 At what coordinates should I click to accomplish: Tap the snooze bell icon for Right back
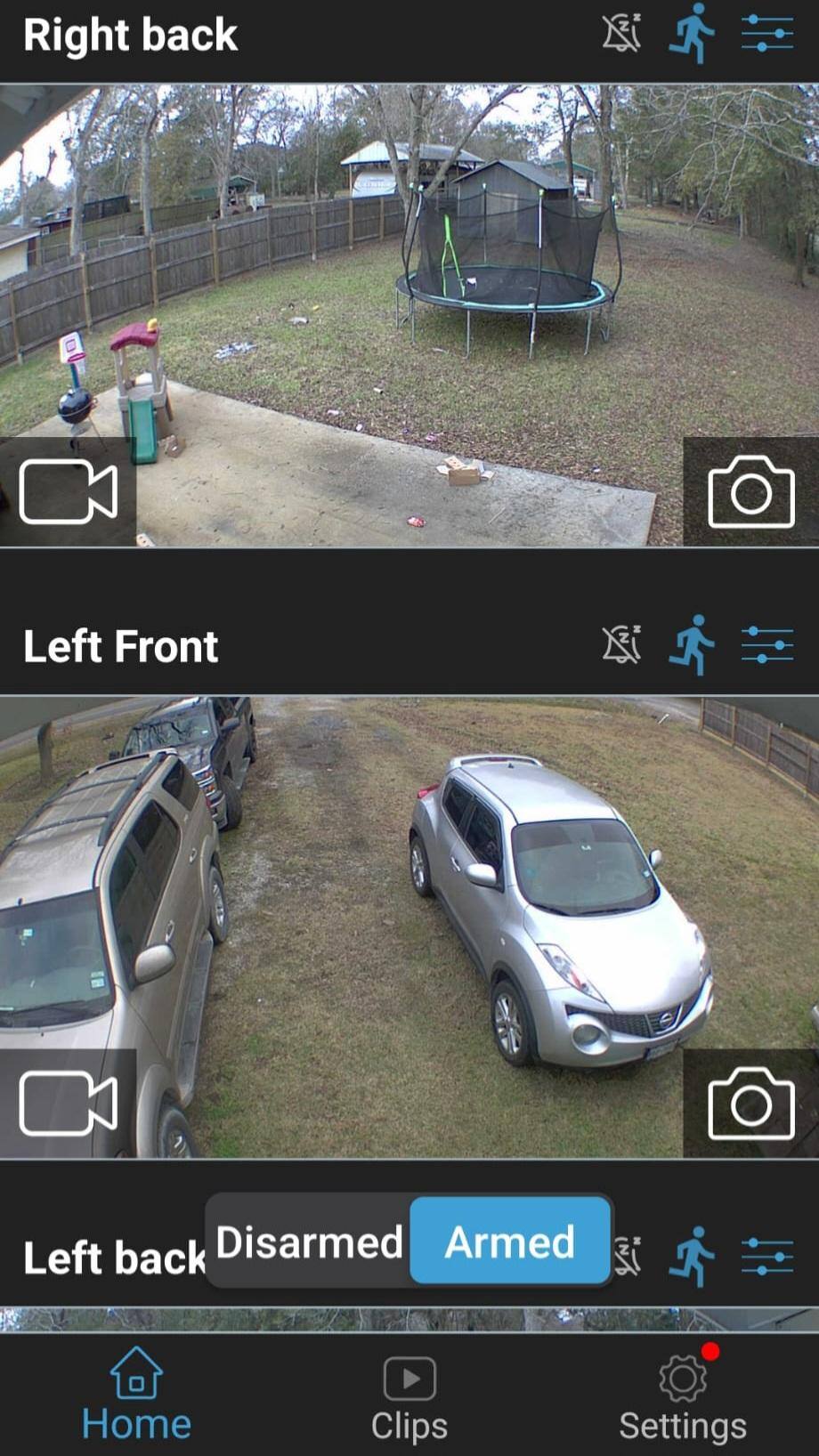(x=620, y=35)
